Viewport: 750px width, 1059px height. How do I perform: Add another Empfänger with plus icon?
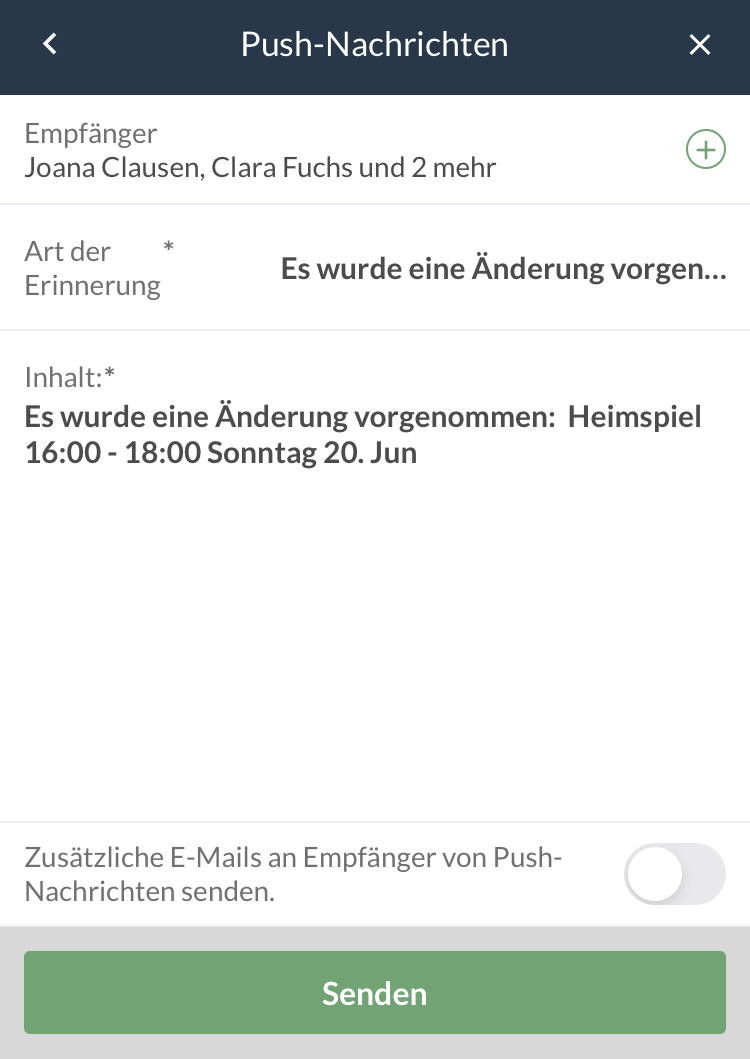[705, 150]
